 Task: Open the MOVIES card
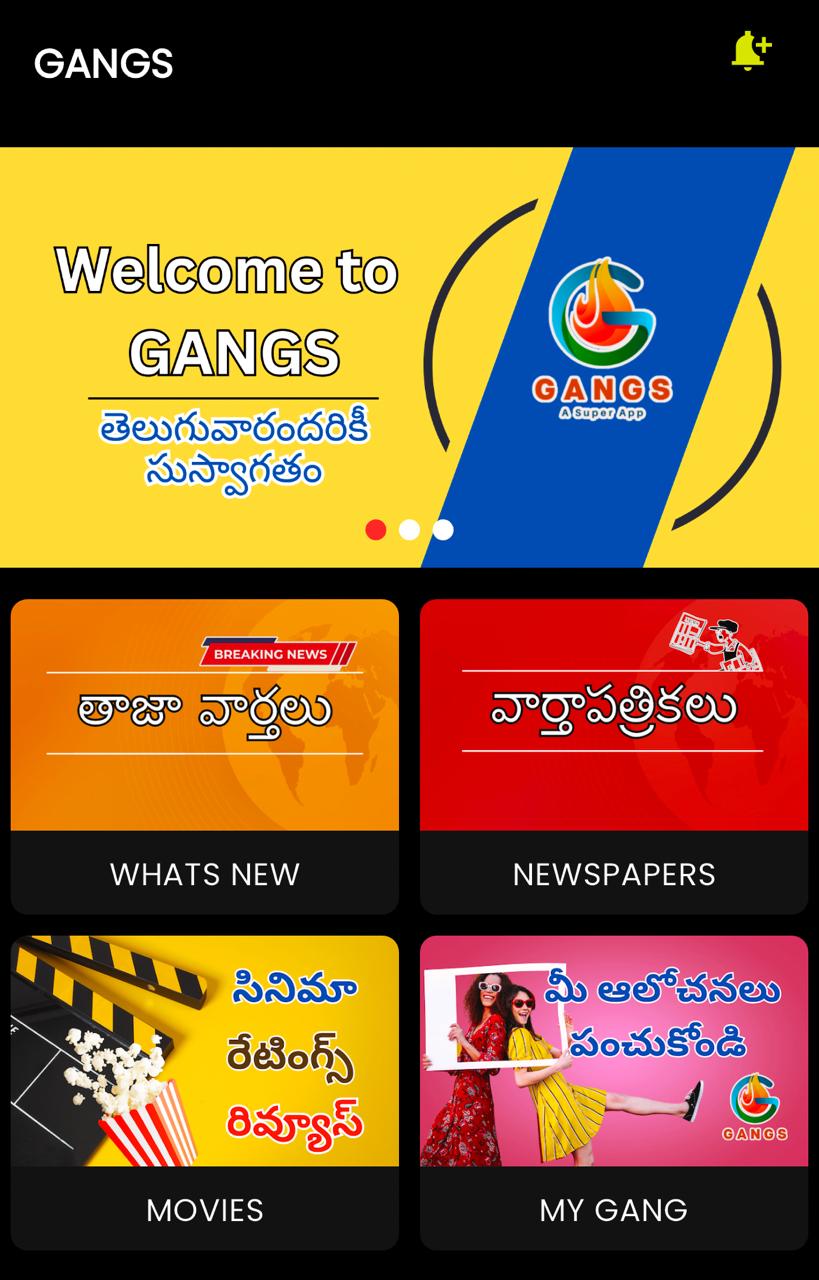click(x=205, y=1092)
